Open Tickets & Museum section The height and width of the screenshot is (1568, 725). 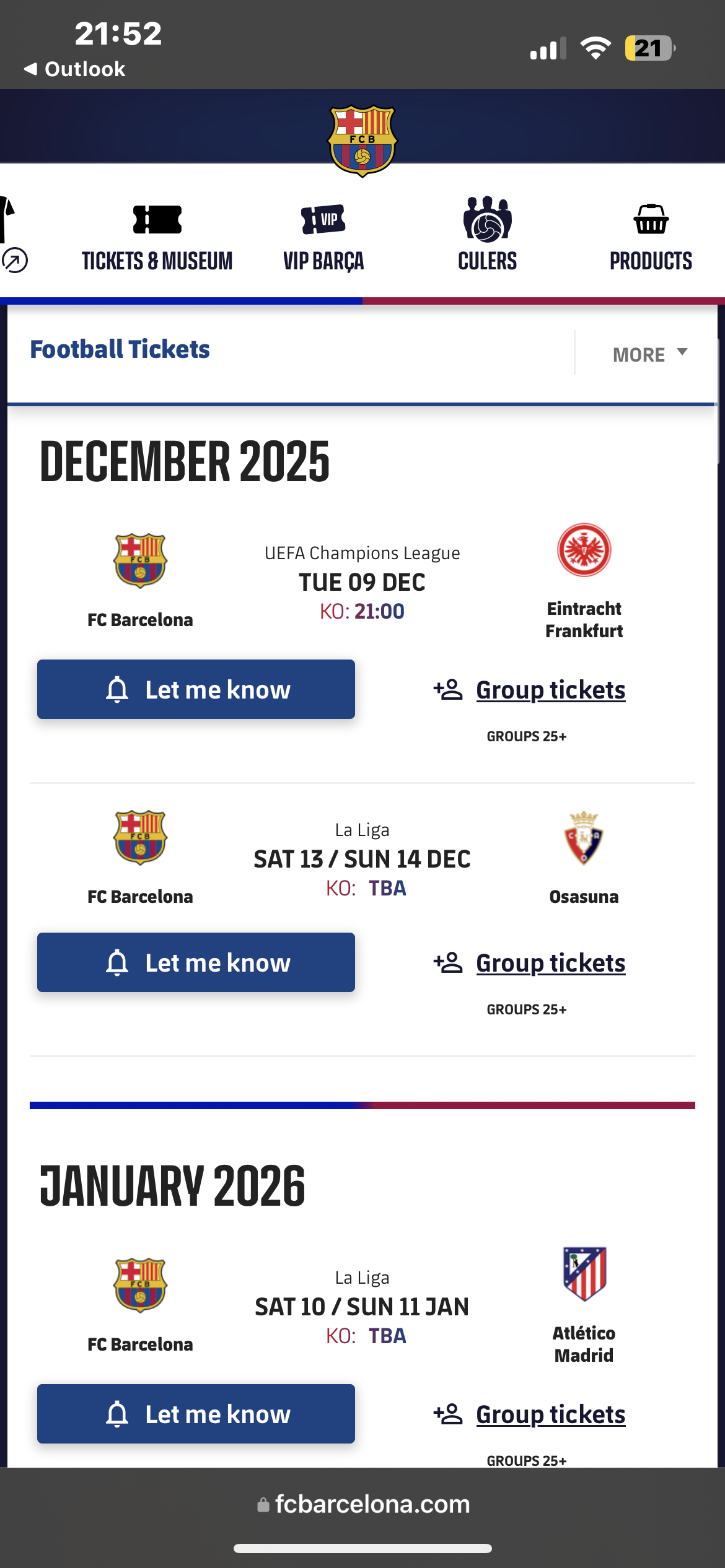click(157, 238)
